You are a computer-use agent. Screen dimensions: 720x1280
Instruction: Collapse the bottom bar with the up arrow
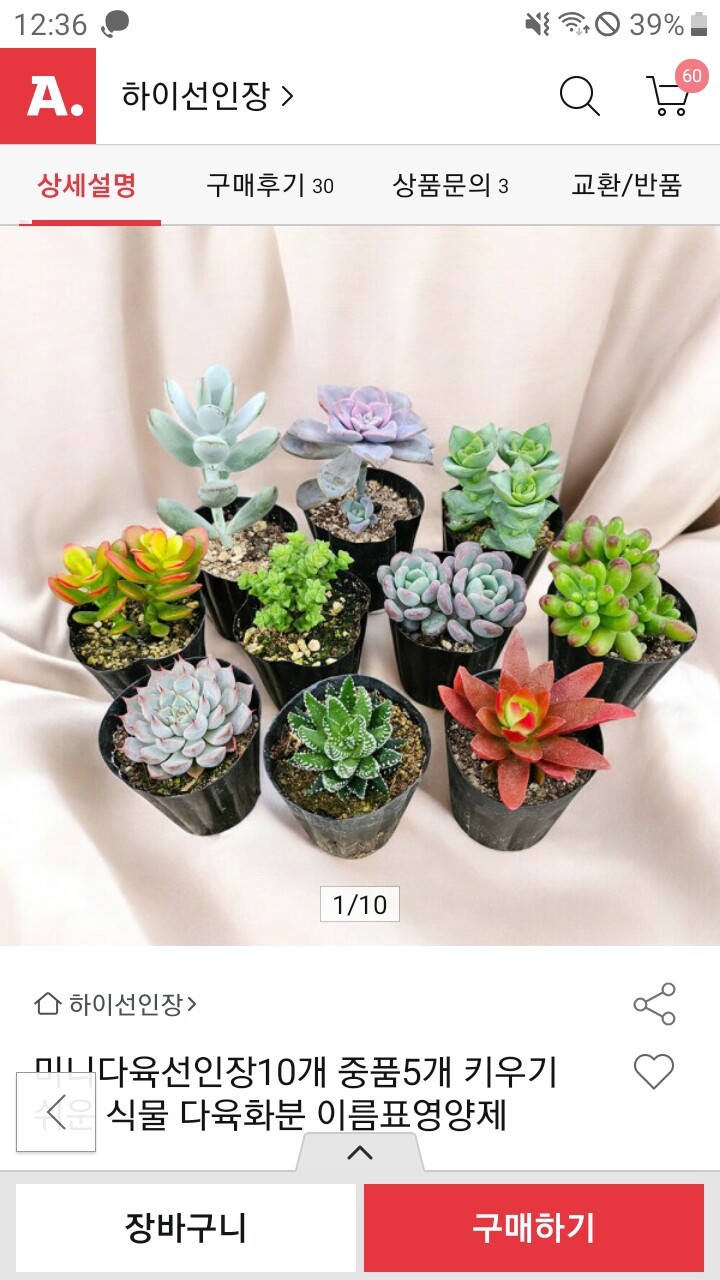[358, 1152]
